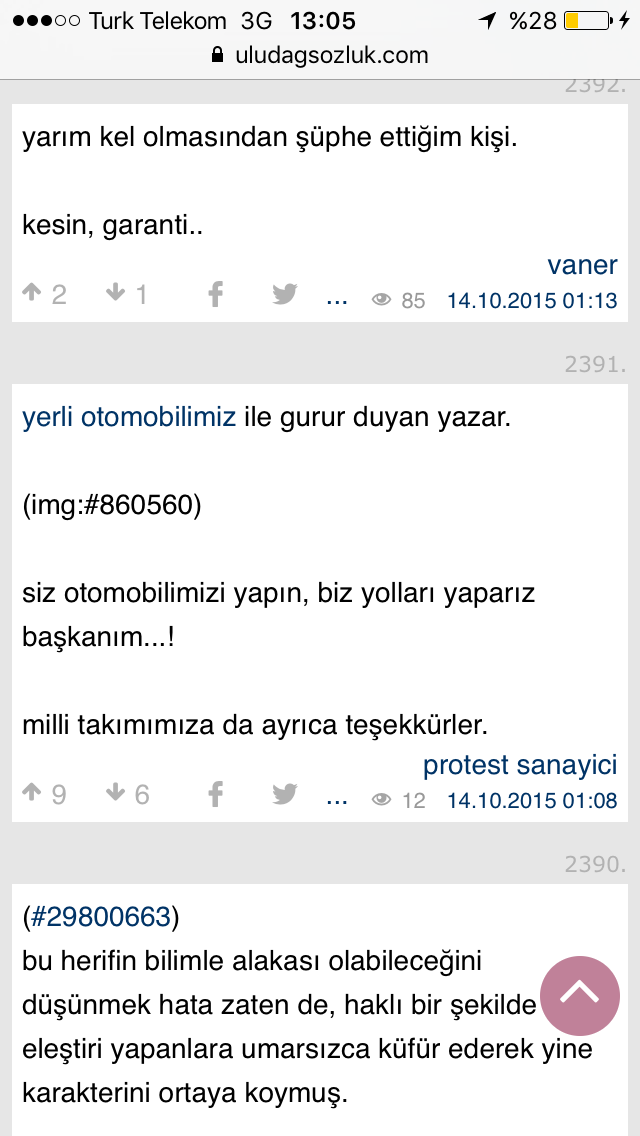Open referenced entry #29800663
640x1136 pixels.
coord(101,918)
